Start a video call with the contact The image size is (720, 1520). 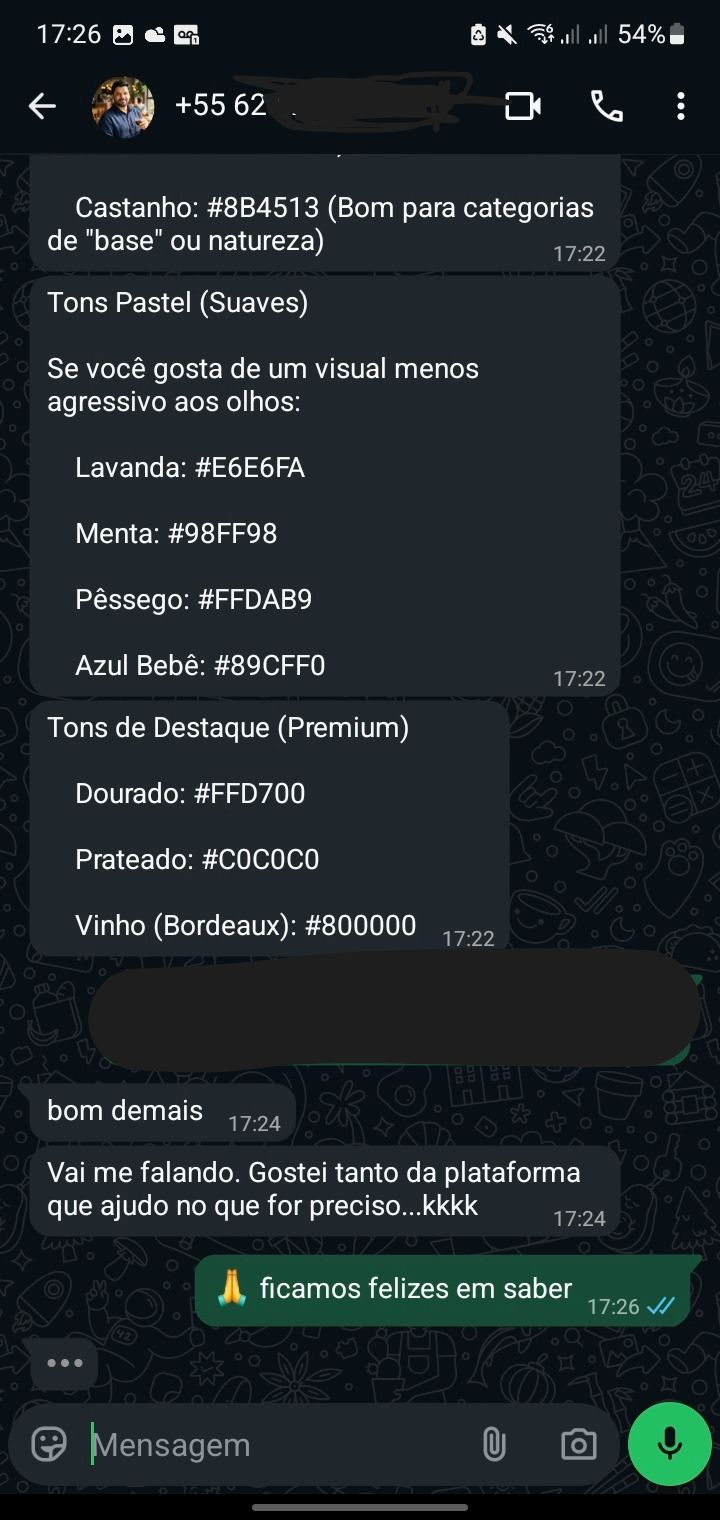(x=524, y=105)
